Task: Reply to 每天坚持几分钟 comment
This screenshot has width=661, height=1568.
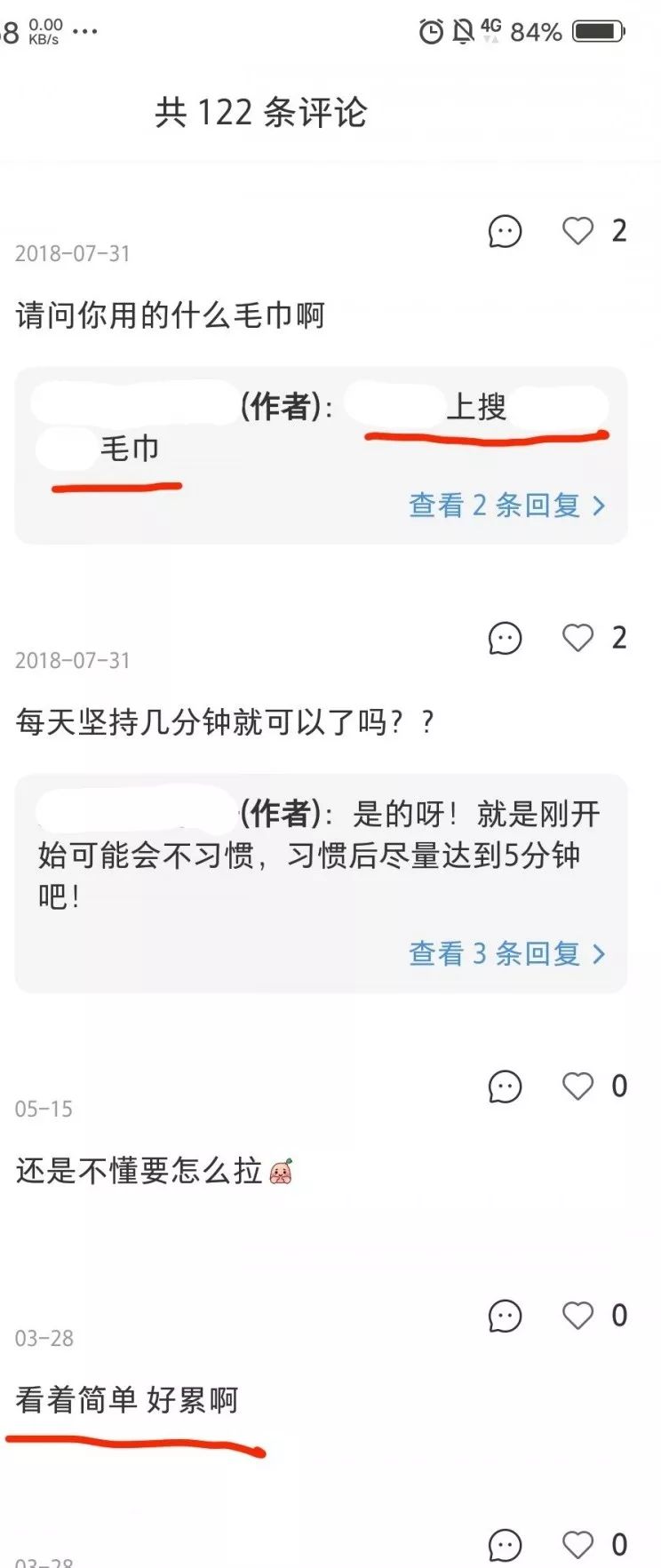Action: pos(505,639)
